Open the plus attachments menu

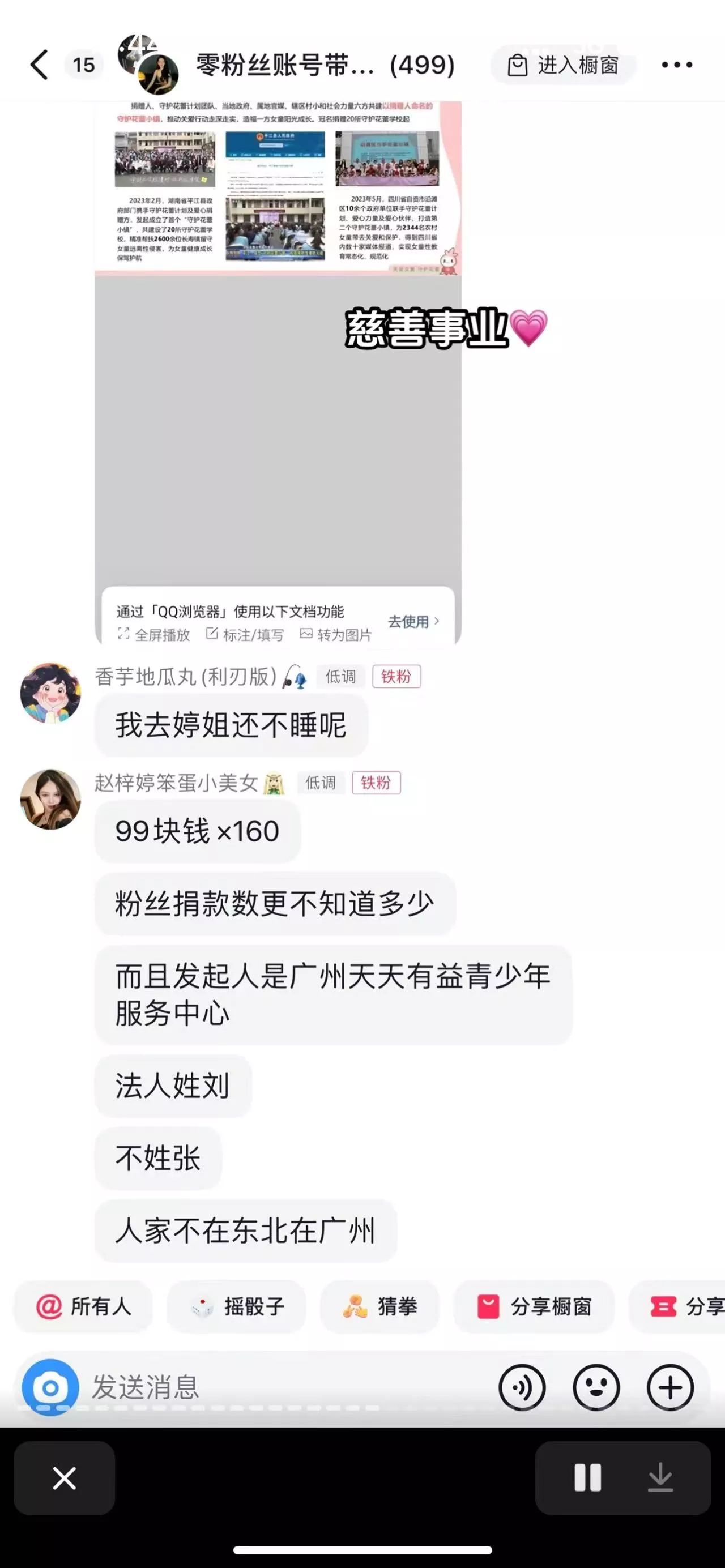pyautogui.click(x=670, y=1387)
